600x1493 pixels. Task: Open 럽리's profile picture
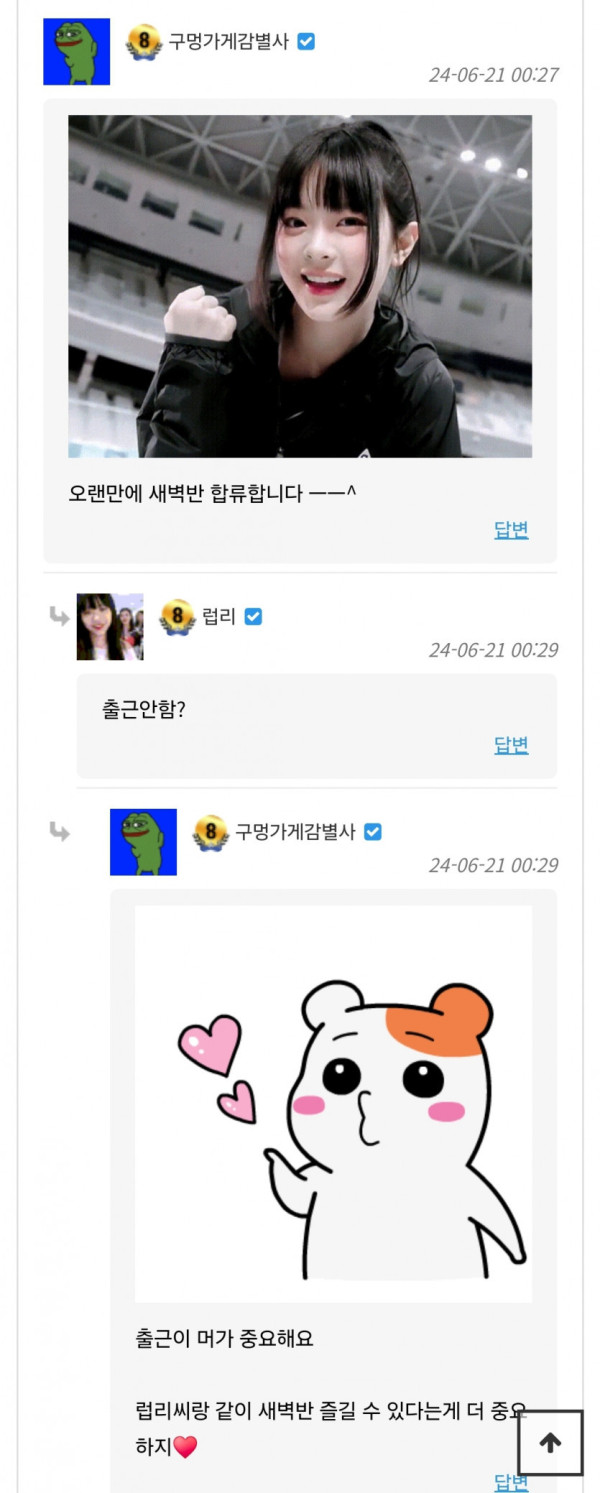tap(110, 627)
